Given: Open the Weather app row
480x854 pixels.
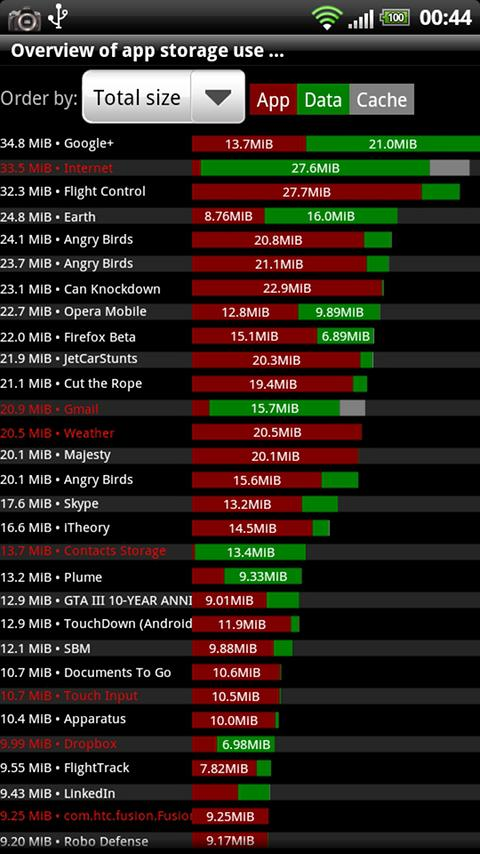Looking at the screenshot, I should [x=240, y=432].
